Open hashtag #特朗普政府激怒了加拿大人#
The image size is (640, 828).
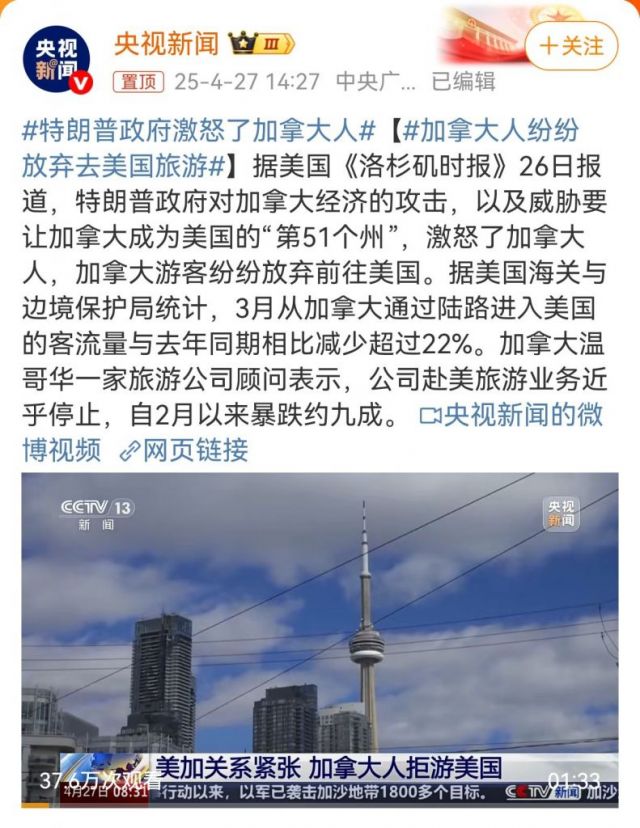tap(198, 130)
